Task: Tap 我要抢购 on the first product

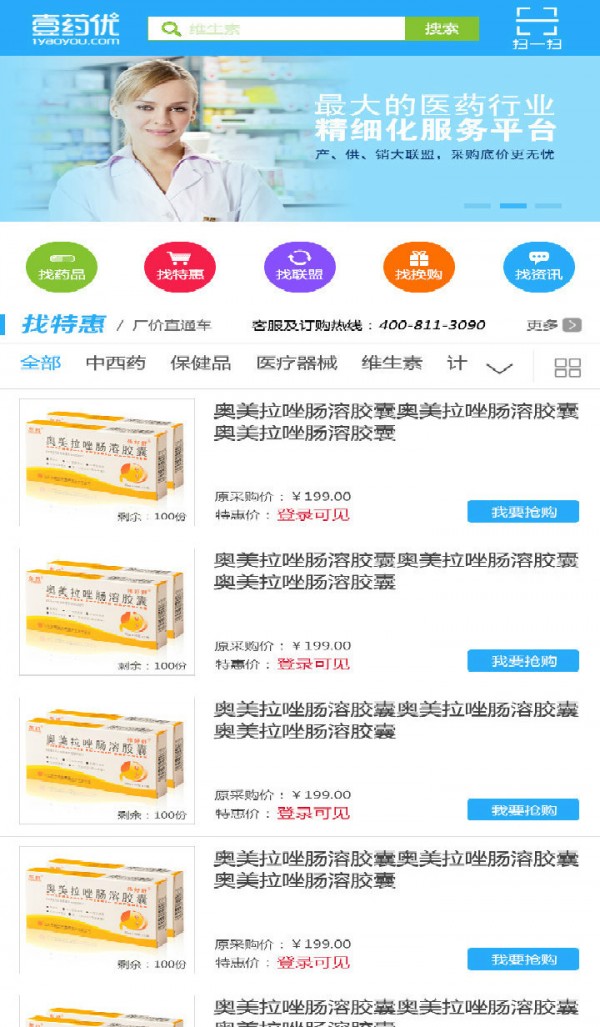Action: [x=523, y=512]
